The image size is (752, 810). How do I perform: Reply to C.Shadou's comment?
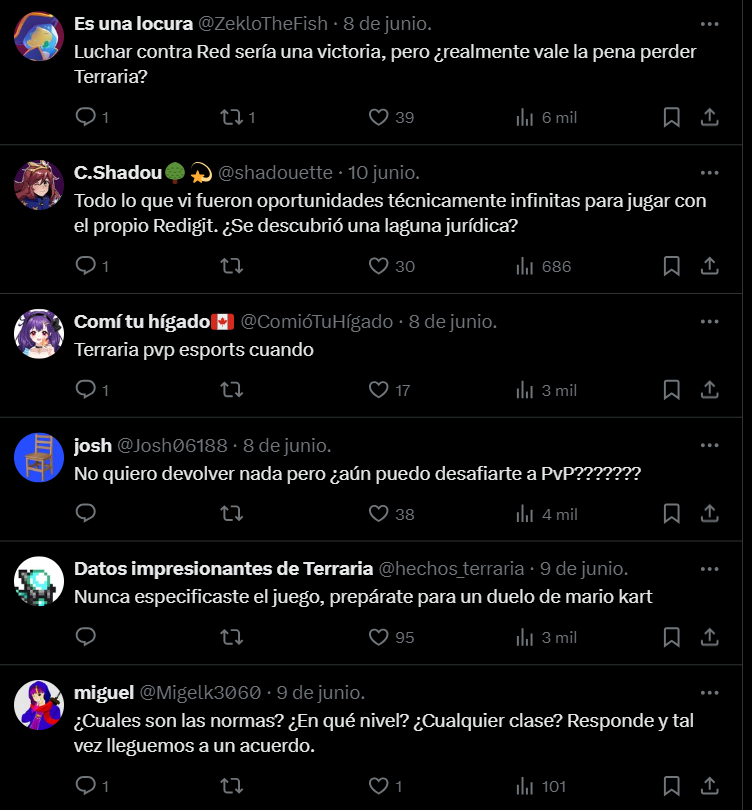[x=86, y=266]
